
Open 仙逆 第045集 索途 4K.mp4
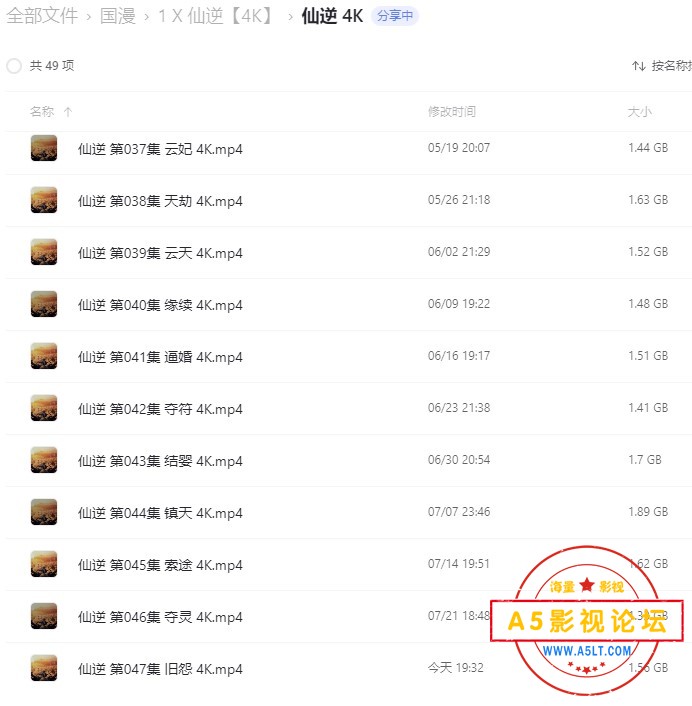[160, 565]
